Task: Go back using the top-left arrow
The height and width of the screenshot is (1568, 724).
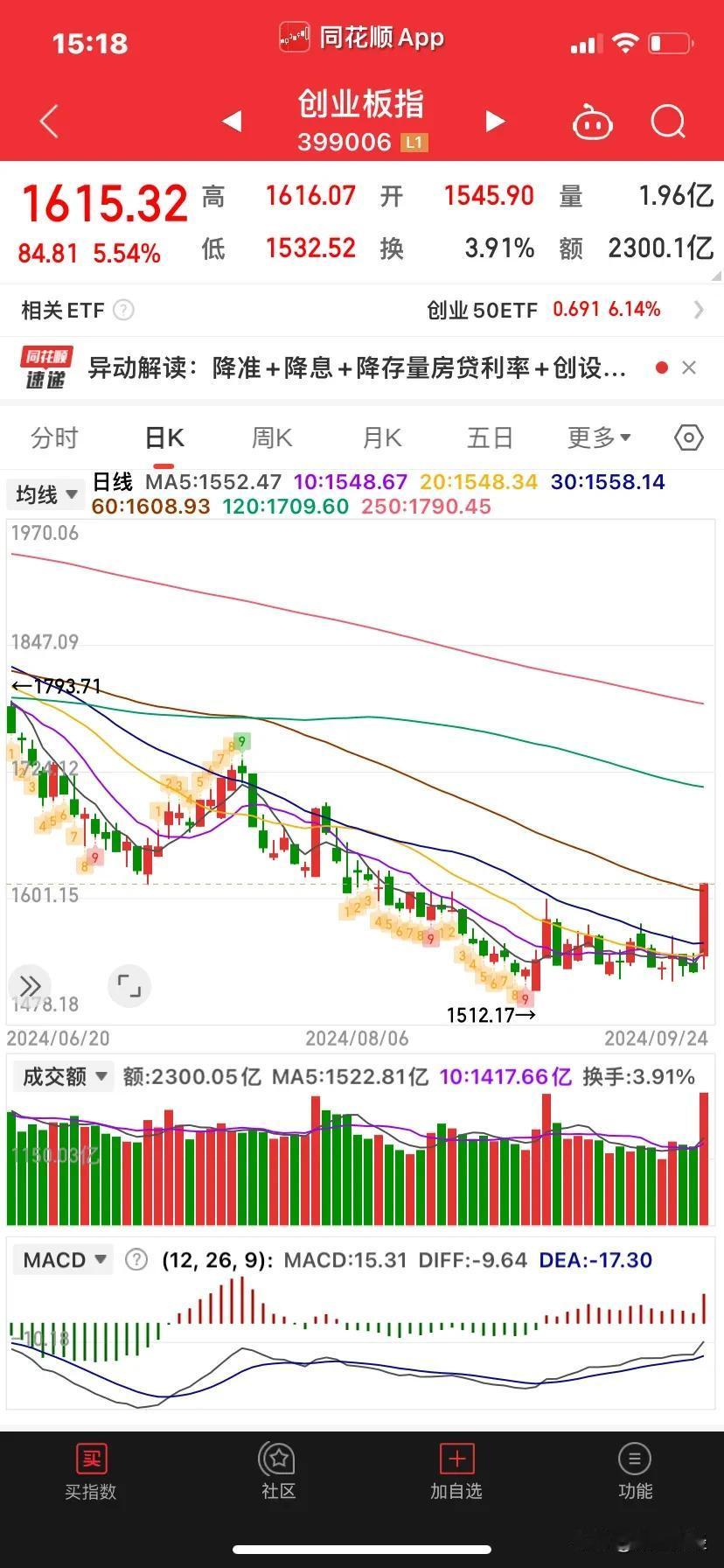Action: tap(50, 122)
